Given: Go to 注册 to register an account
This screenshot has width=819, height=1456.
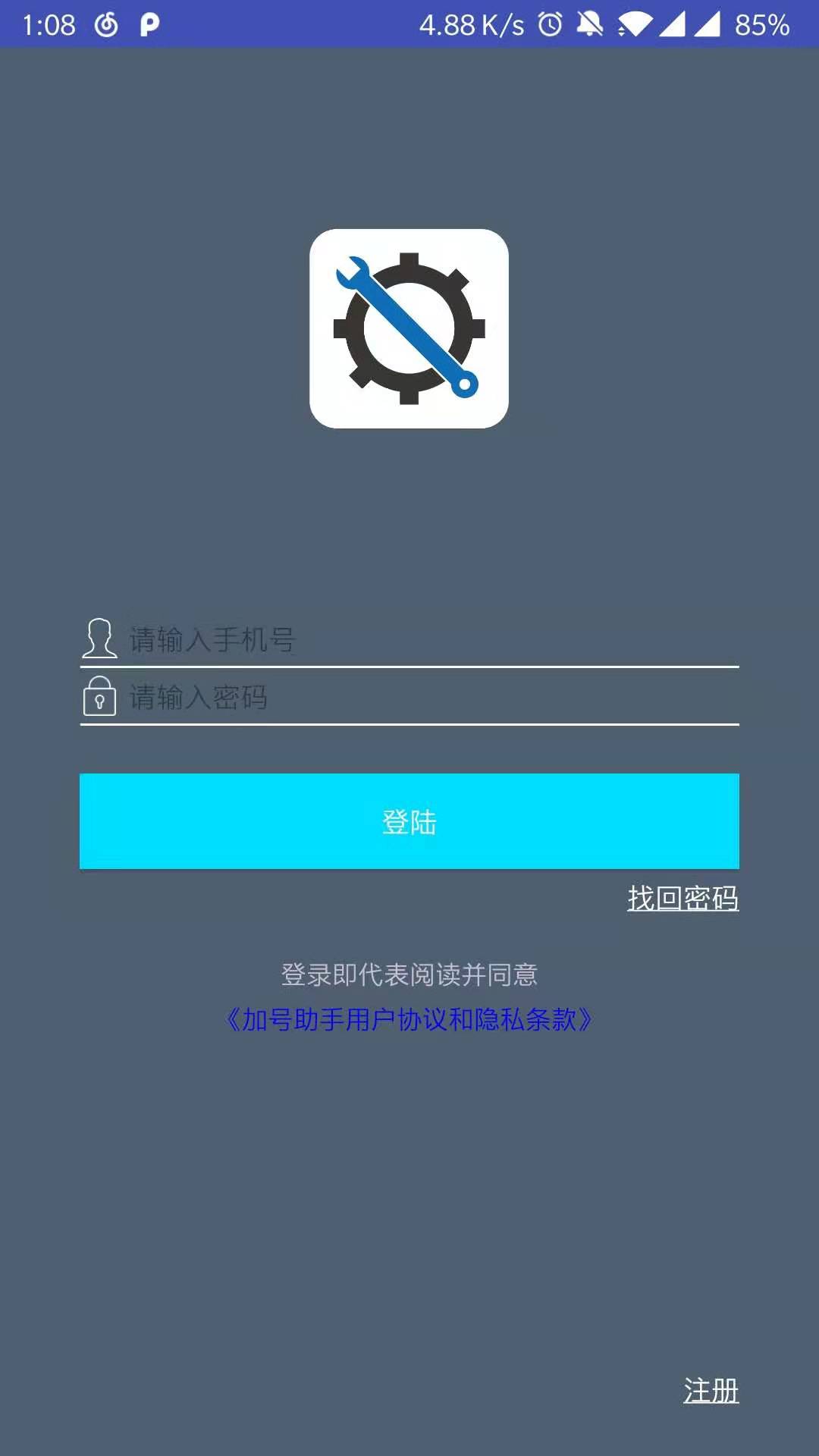Looking at the screenshot, I should tap(711, 1391).
